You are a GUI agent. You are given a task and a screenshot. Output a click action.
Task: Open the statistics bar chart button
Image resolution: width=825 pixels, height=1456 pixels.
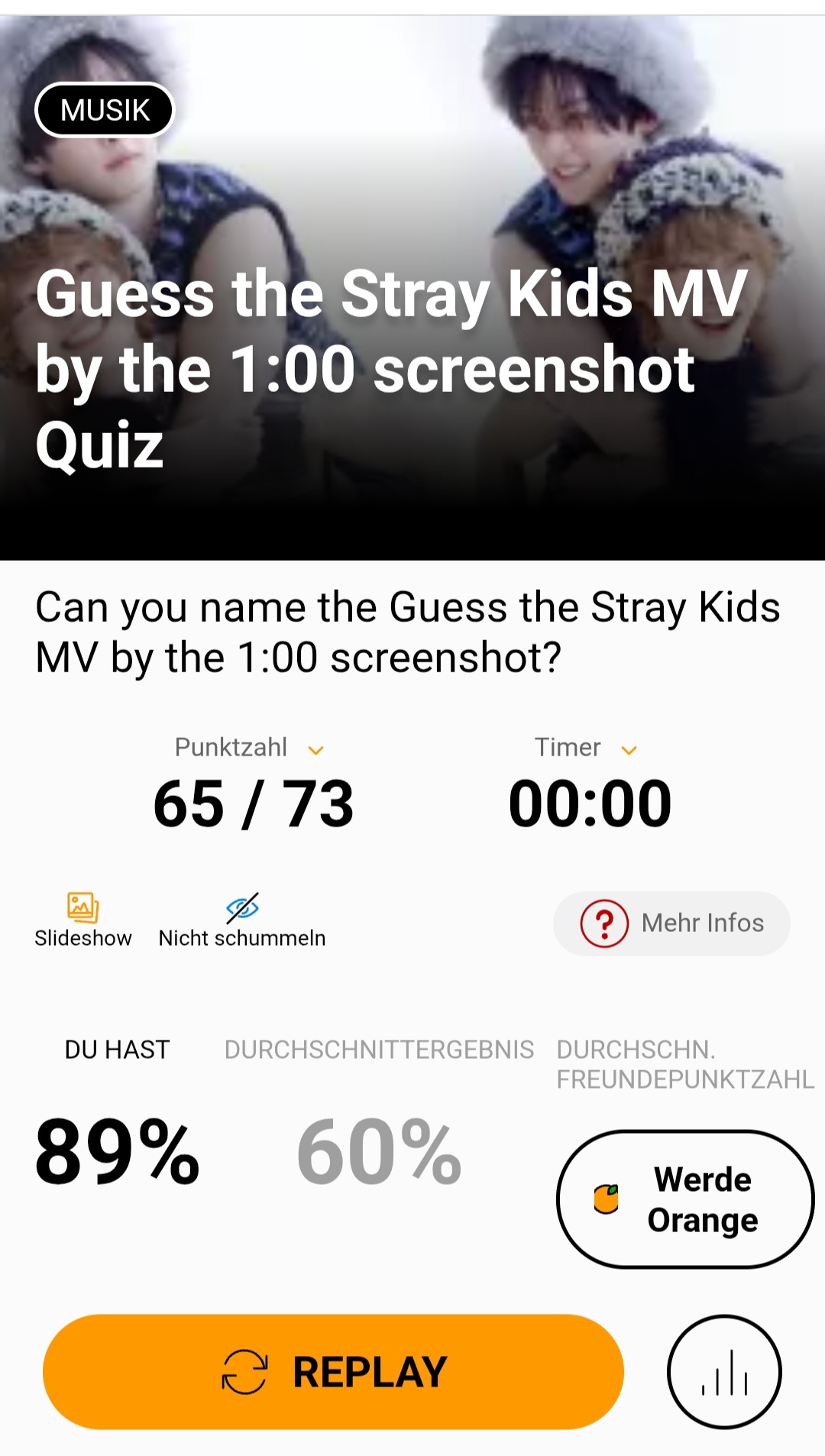724,1371
